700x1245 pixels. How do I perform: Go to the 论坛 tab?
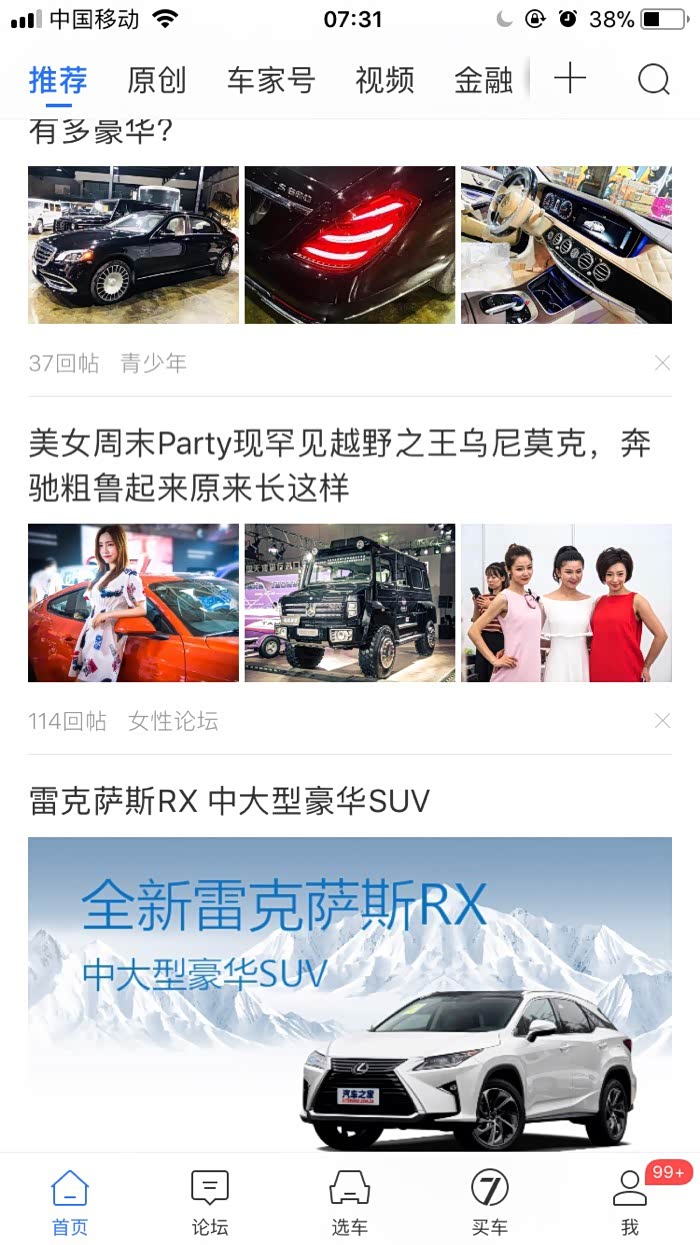210,1202
